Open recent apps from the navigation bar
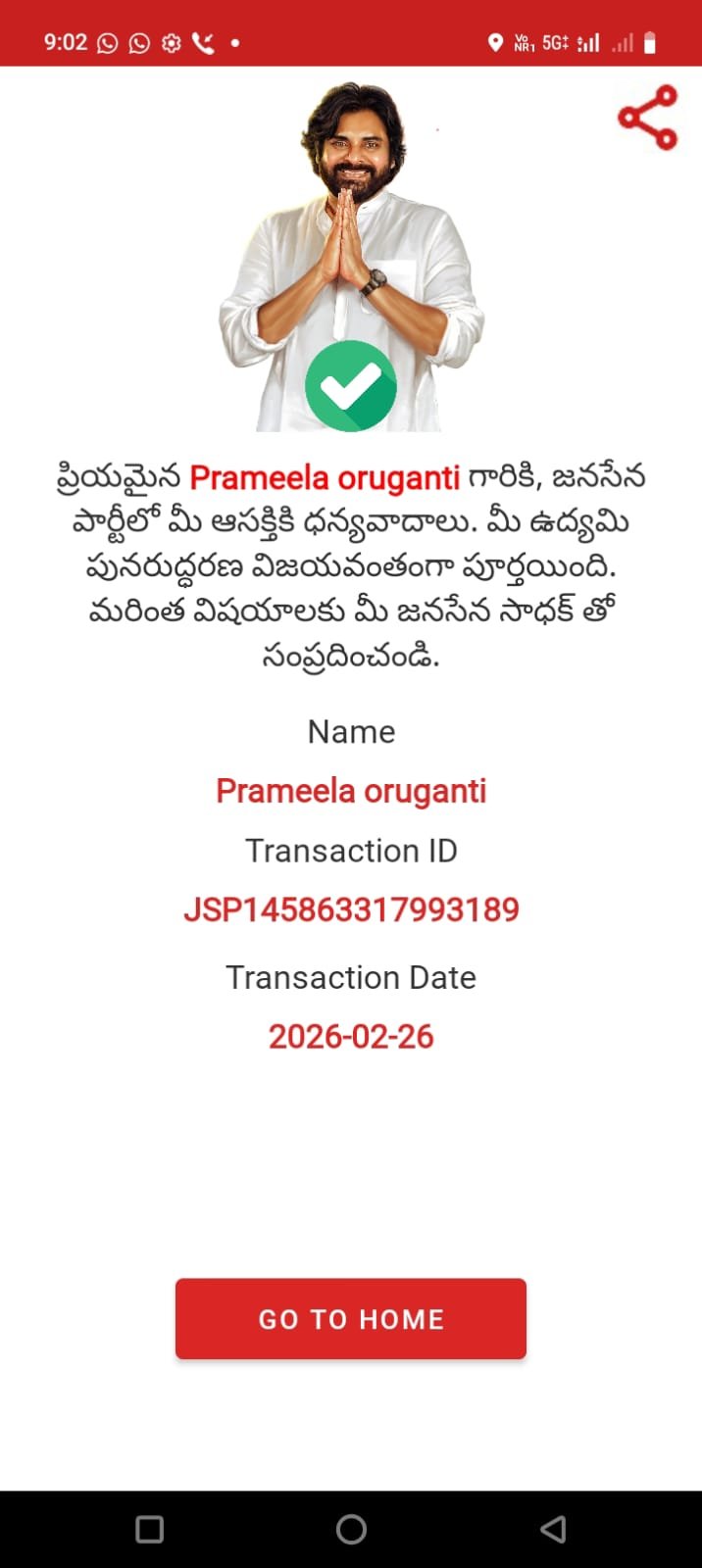 149,1529
